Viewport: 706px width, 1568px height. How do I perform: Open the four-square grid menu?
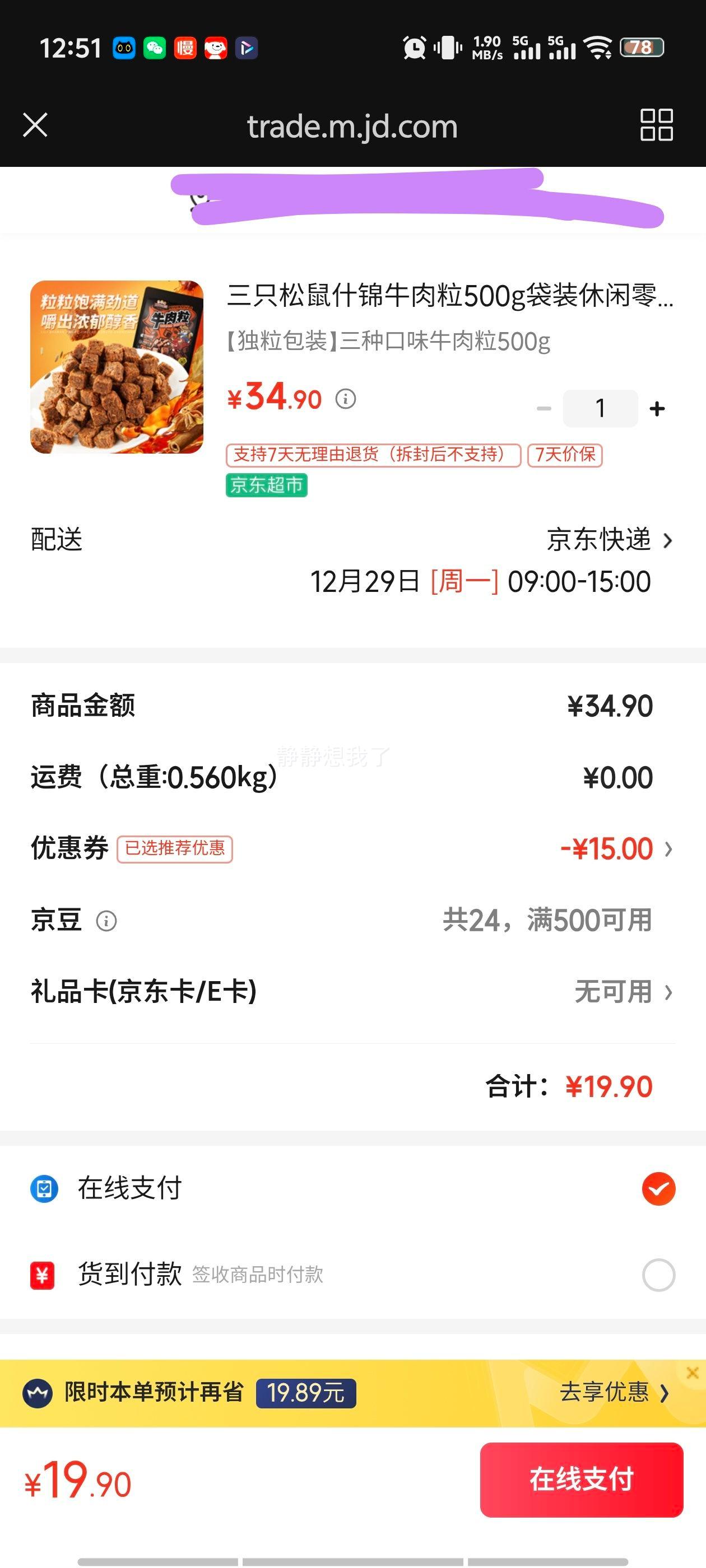pos(656,125)
